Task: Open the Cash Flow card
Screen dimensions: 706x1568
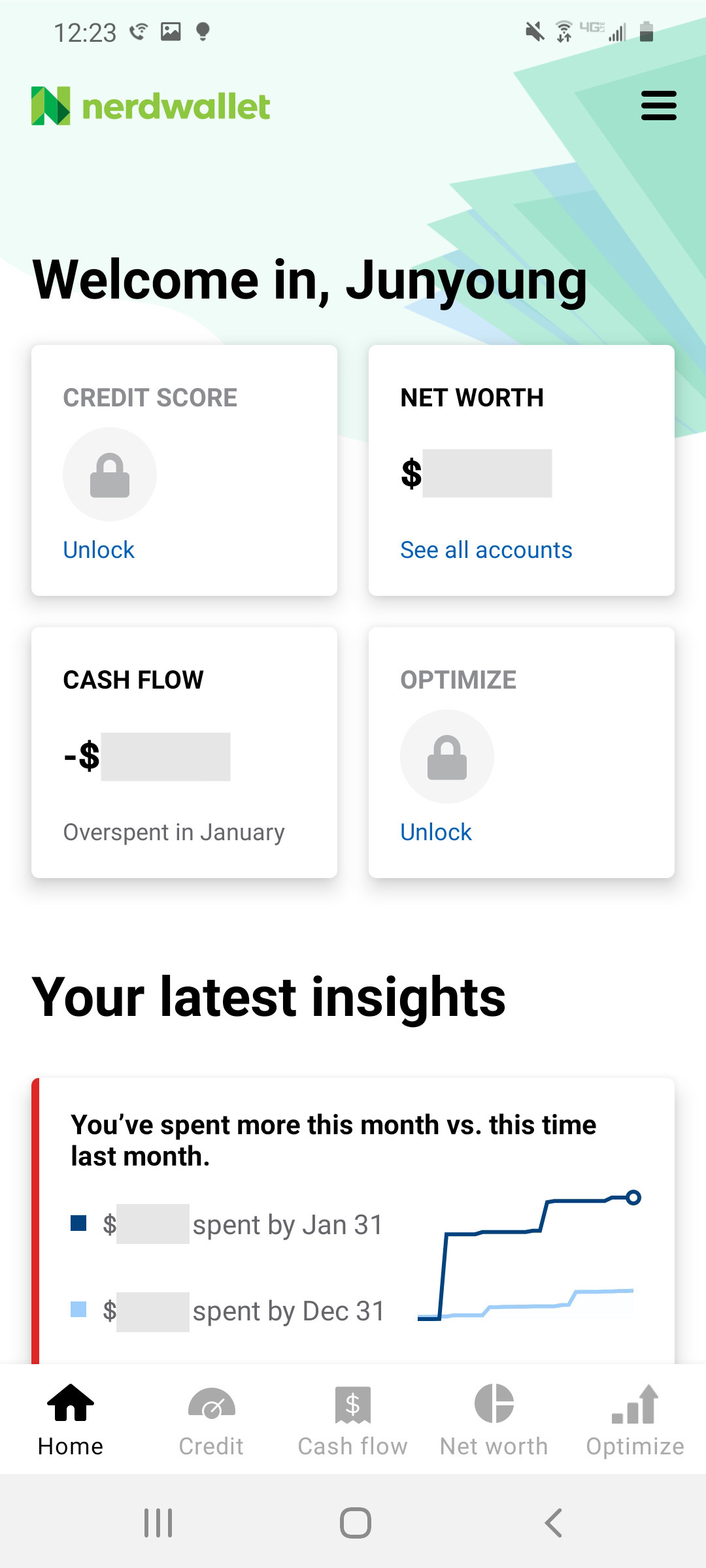Action: 184,753
